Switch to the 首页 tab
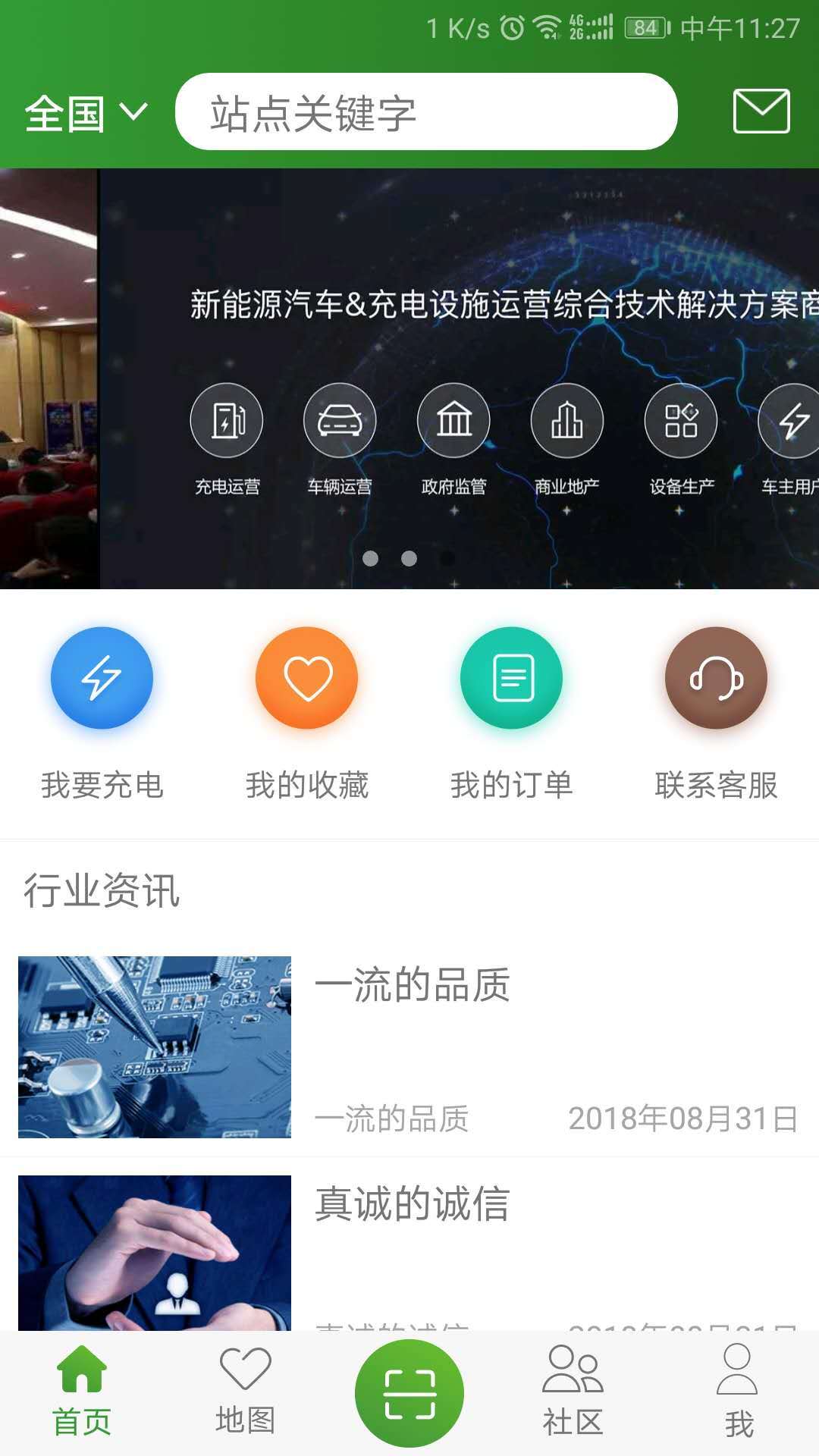The image size is (819, 1456). point(82,1392)
